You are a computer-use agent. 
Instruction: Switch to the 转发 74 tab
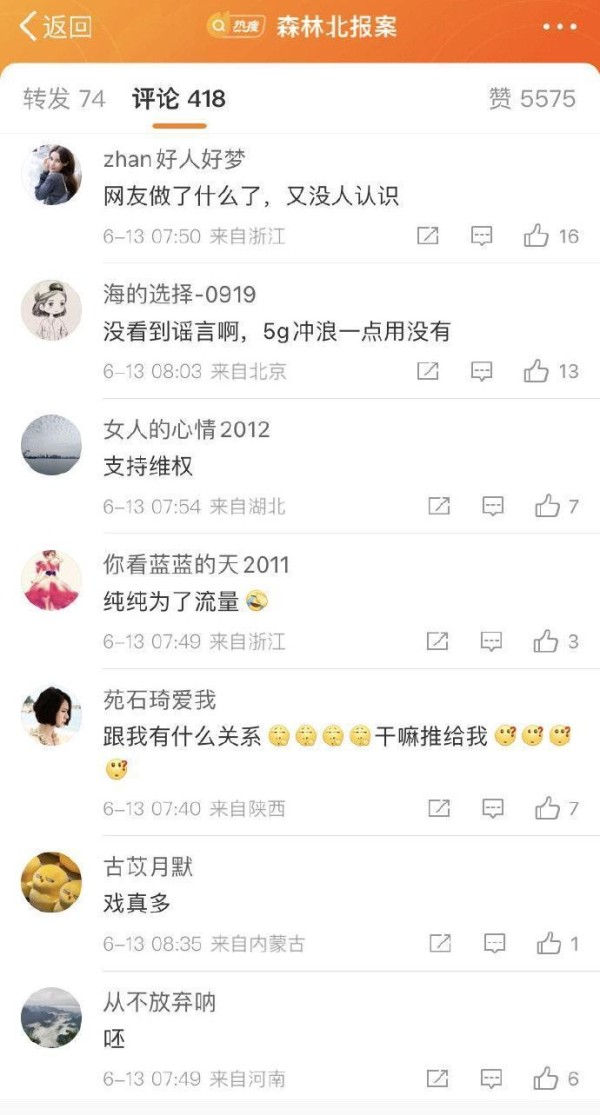[x=64, y=99]
